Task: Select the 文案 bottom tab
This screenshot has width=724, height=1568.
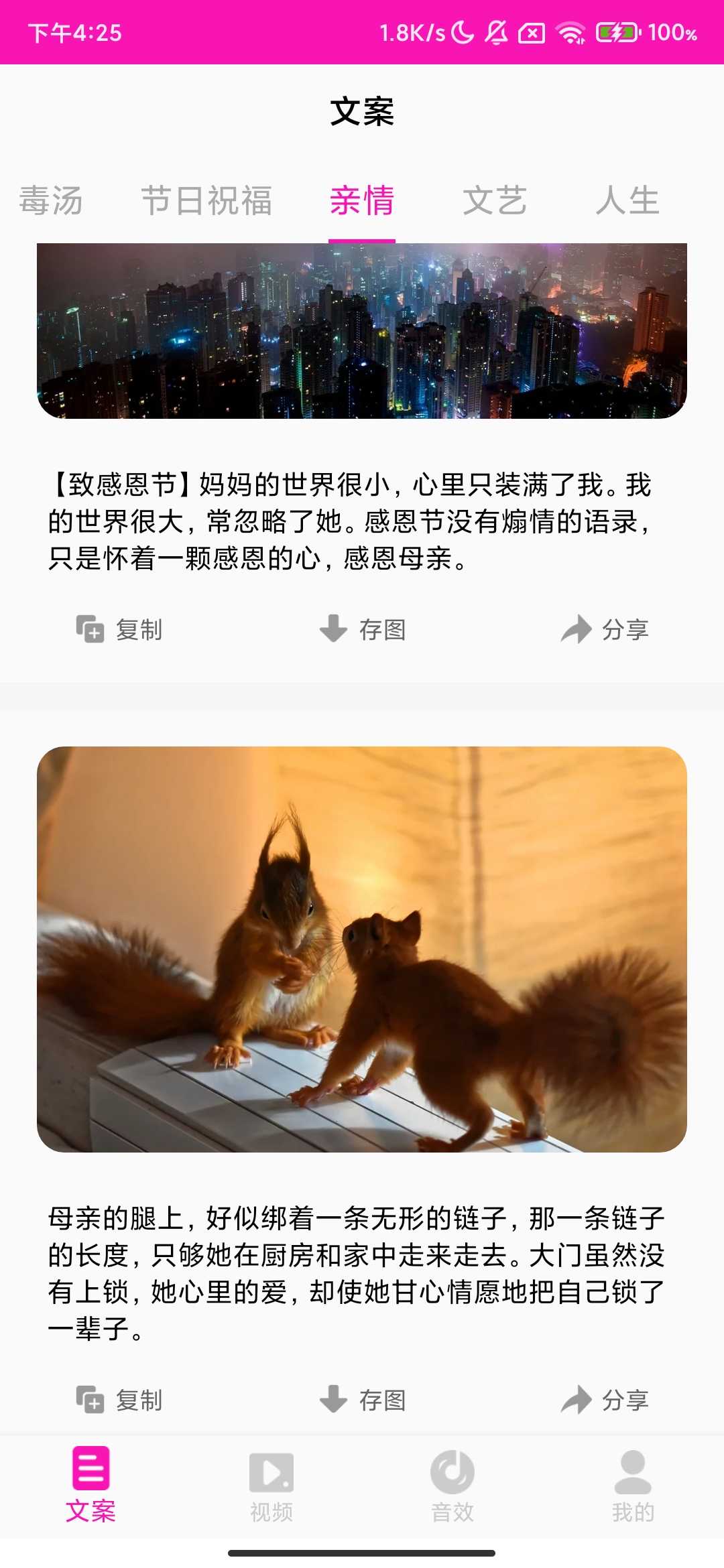Action: tap(90, 1484)
